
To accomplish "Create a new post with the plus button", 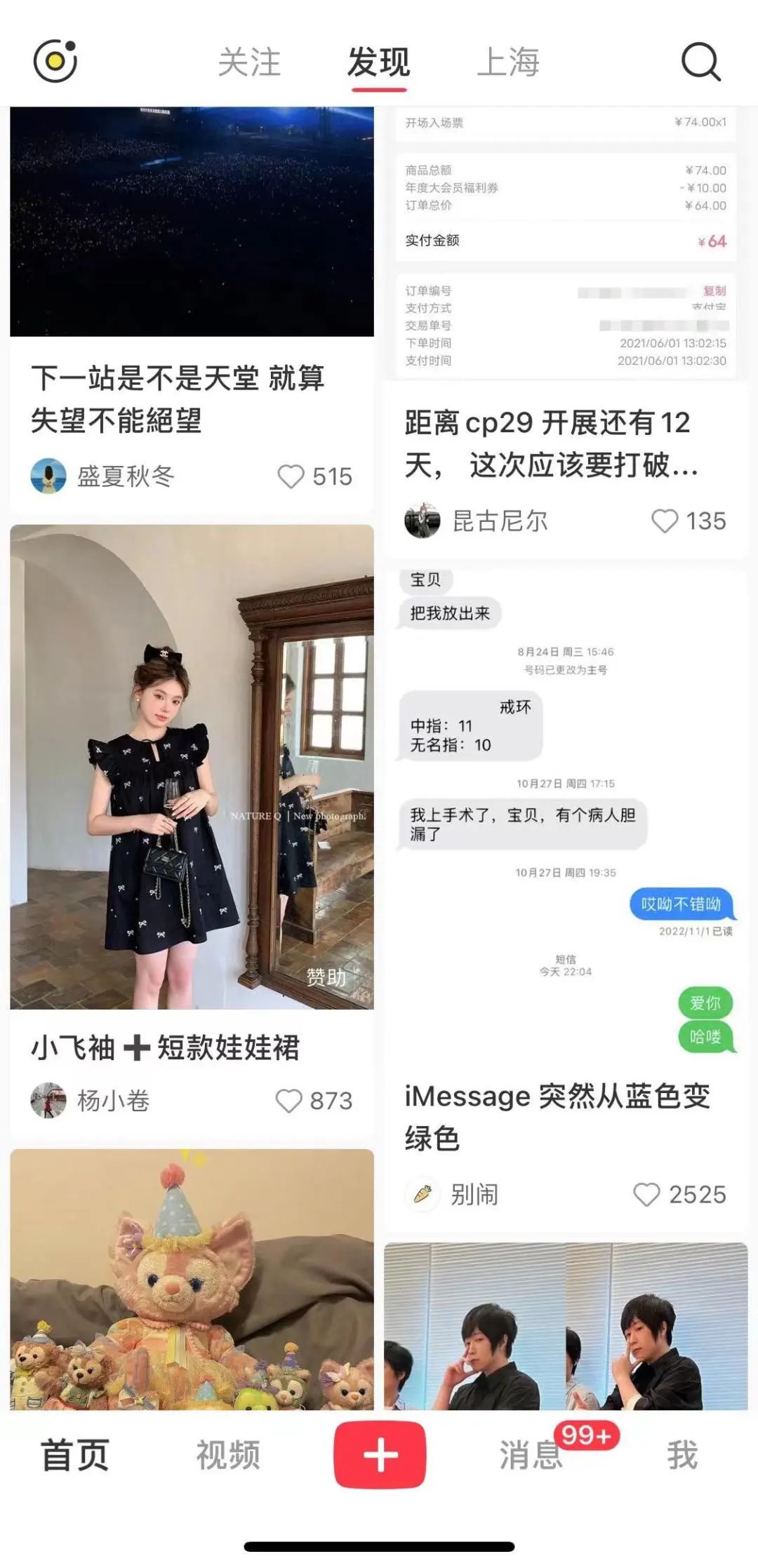I will coord(380,1455).
